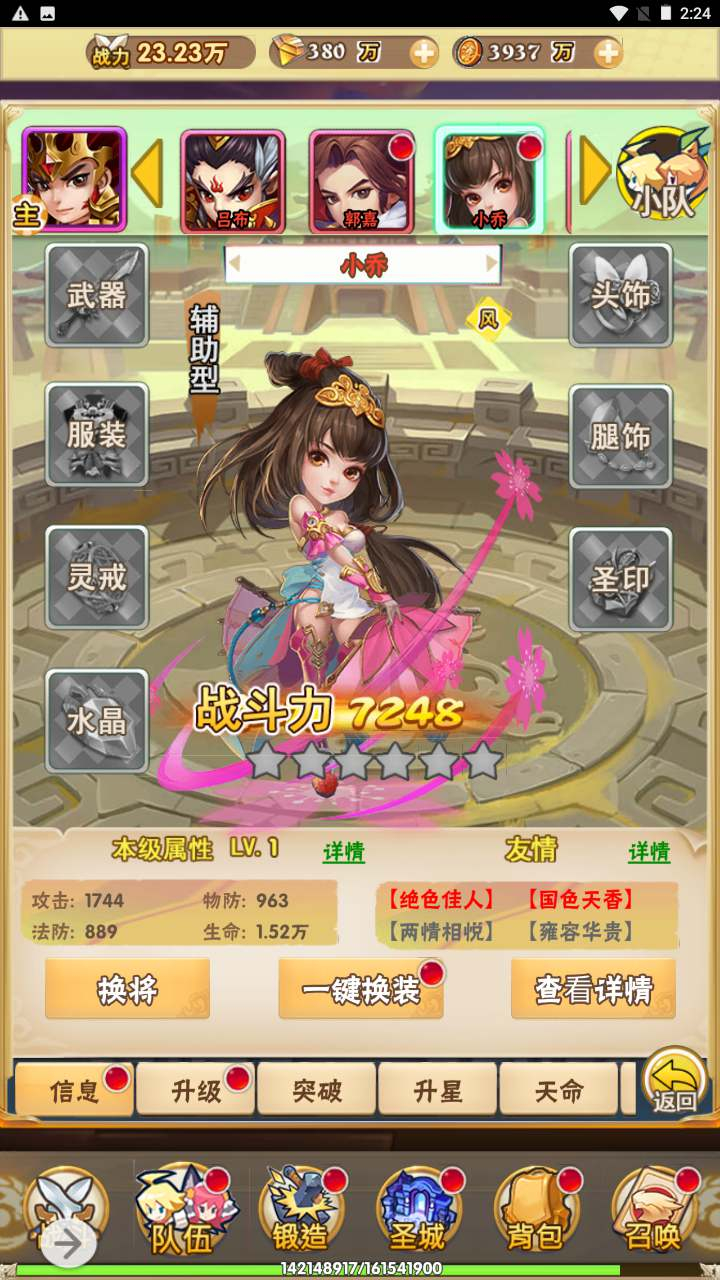Select the 郭嘉 hero portrait

(362, 181)
